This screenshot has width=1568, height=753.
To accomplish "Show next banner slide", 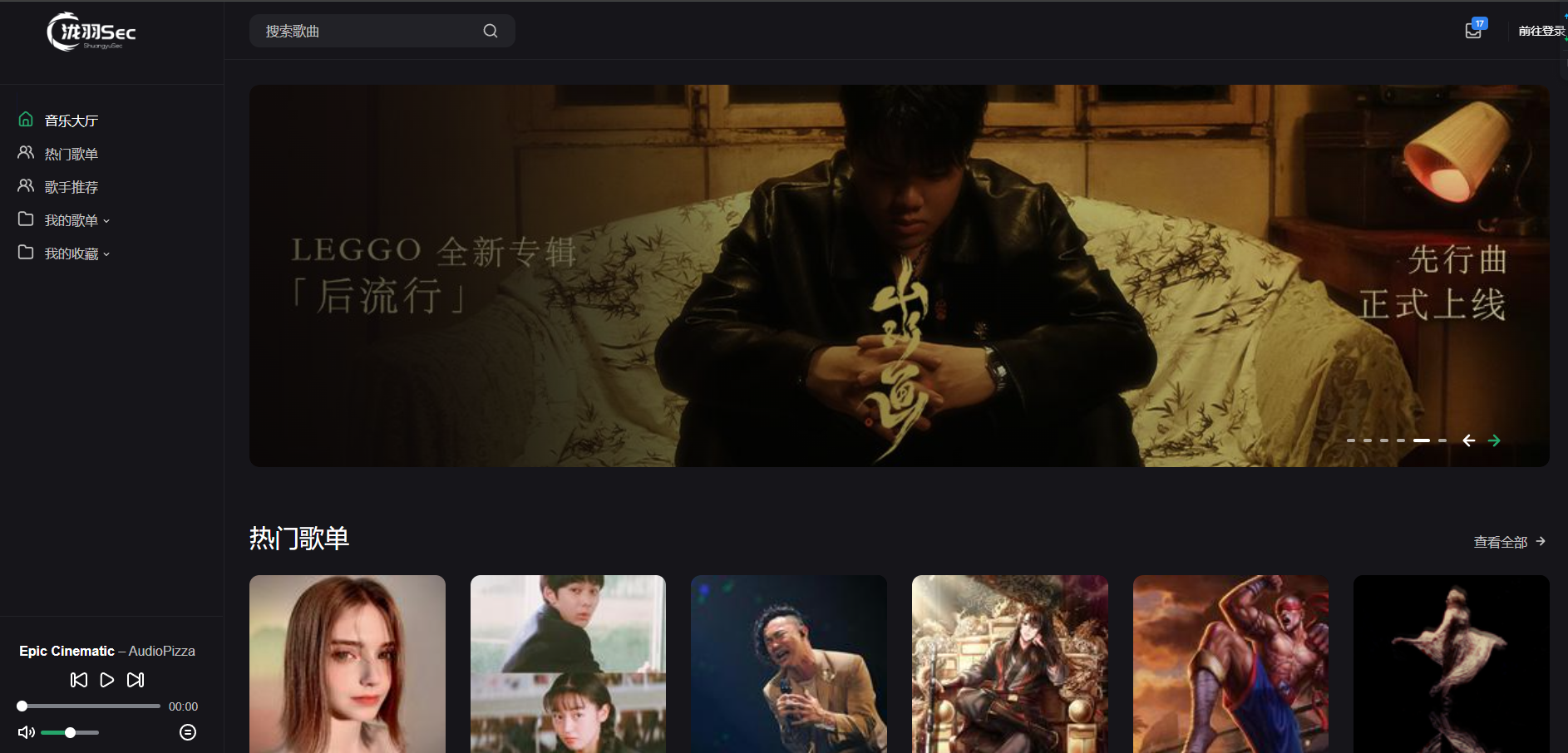I will (1494, 440).
